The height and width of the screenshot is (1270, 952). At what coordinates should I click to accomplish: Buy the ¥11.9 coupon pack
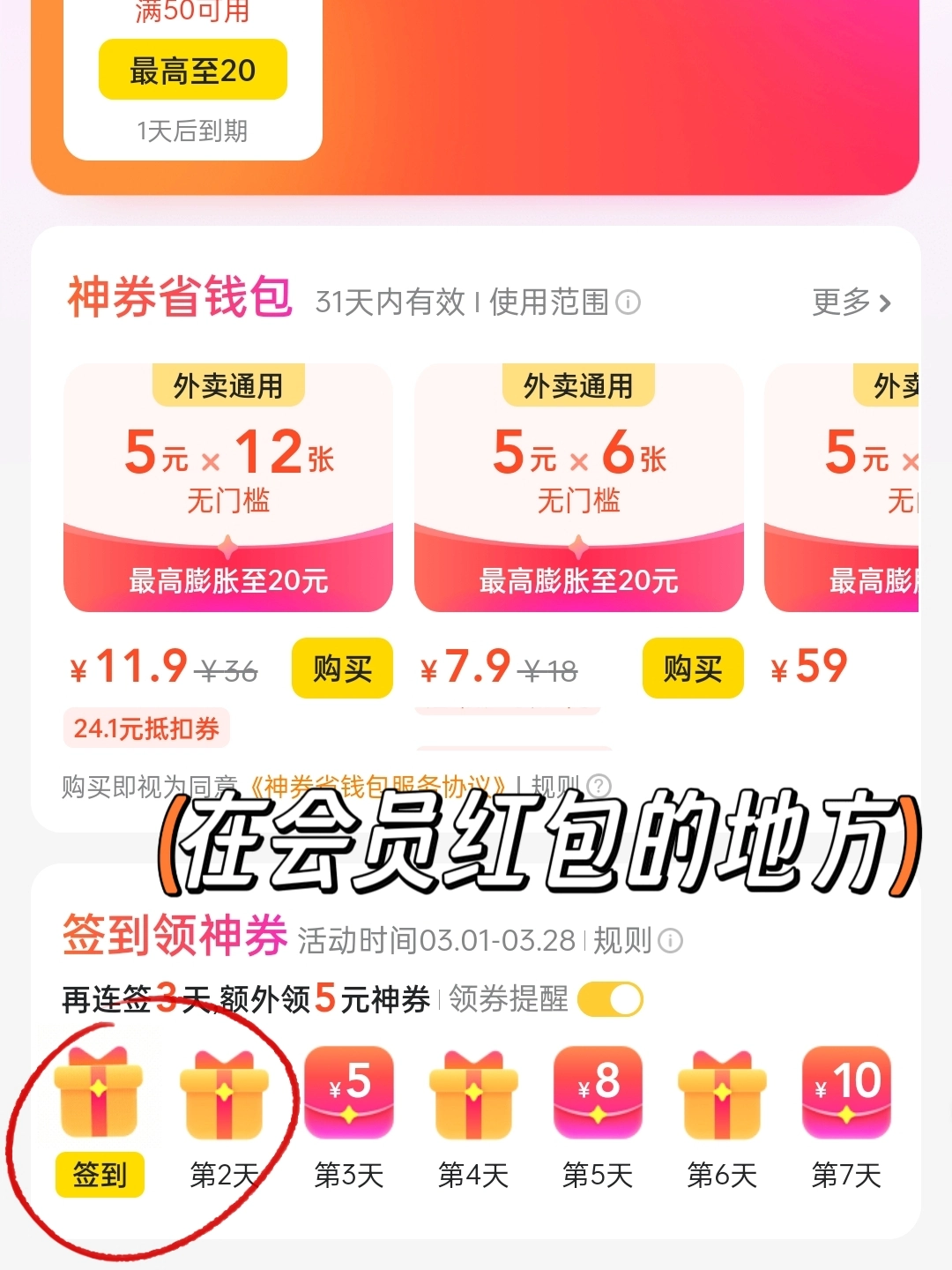coord(342,668)
